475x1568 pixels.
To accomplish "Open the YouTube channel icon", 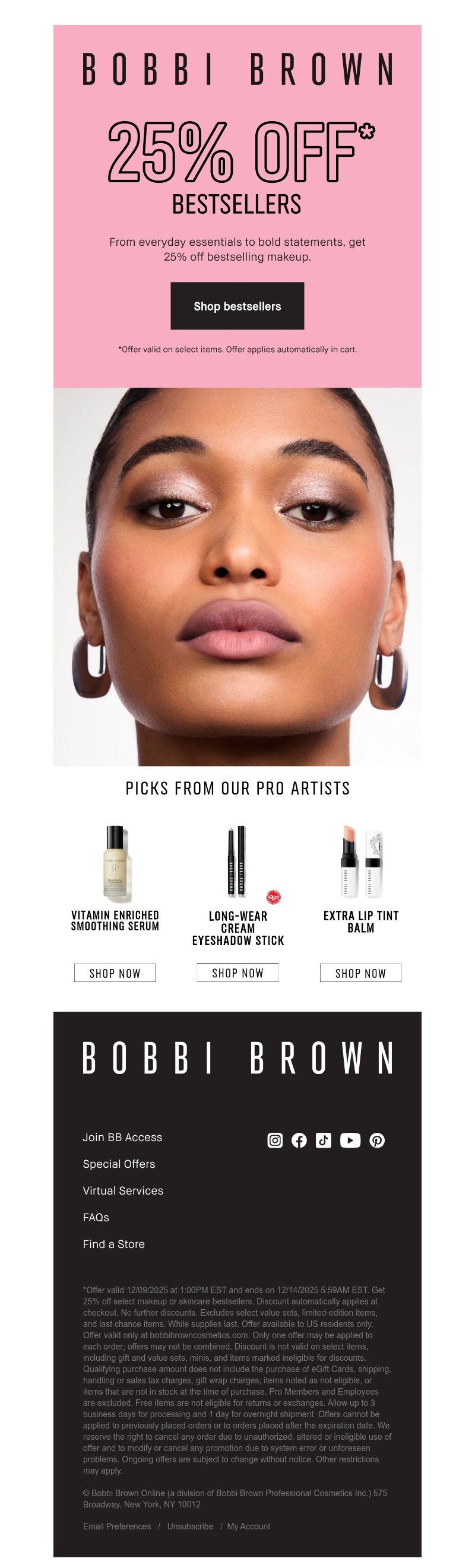I will coord(350,1140).
